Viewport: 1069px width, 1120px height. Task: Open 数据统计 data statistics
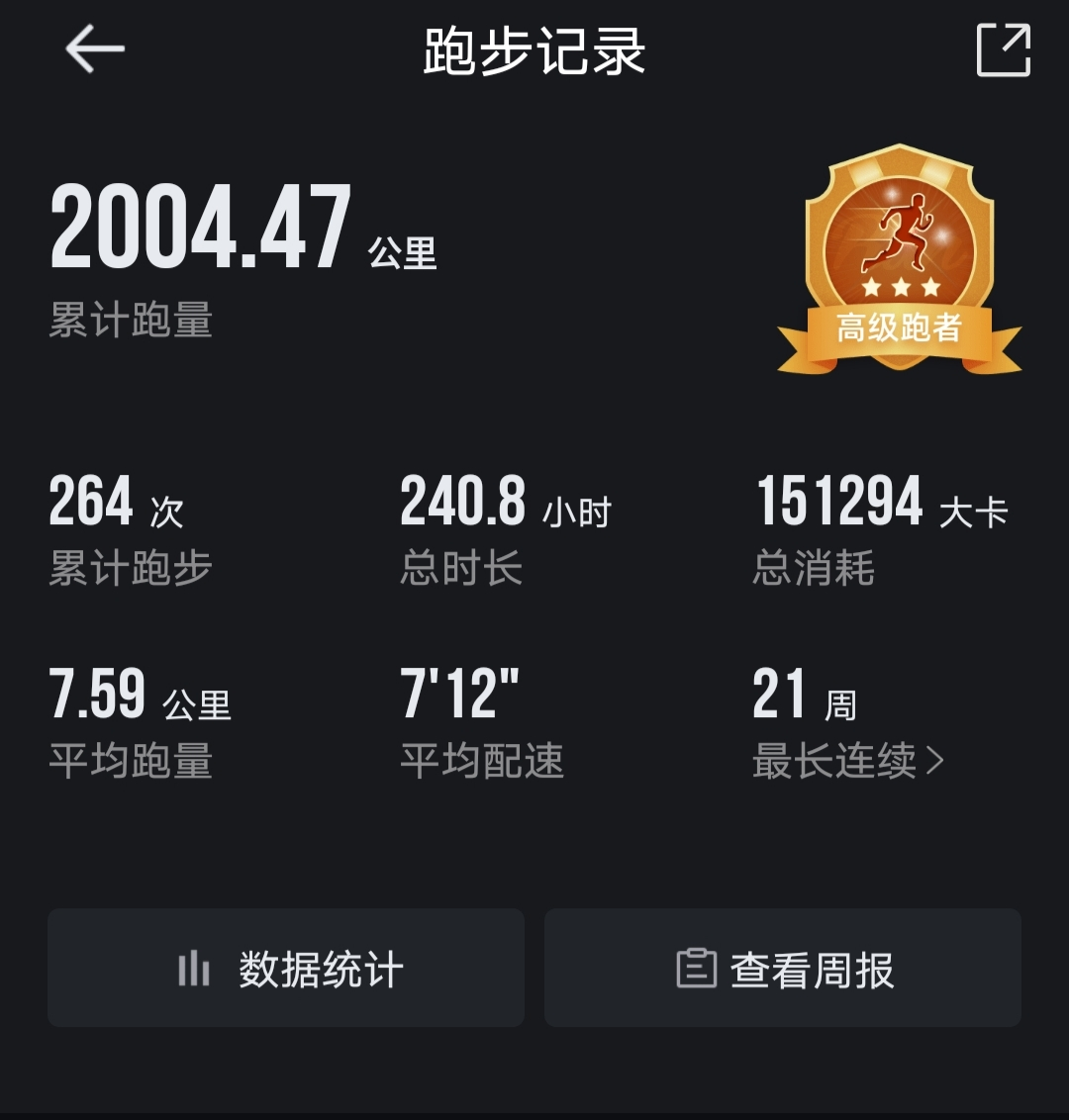point(286,968)
